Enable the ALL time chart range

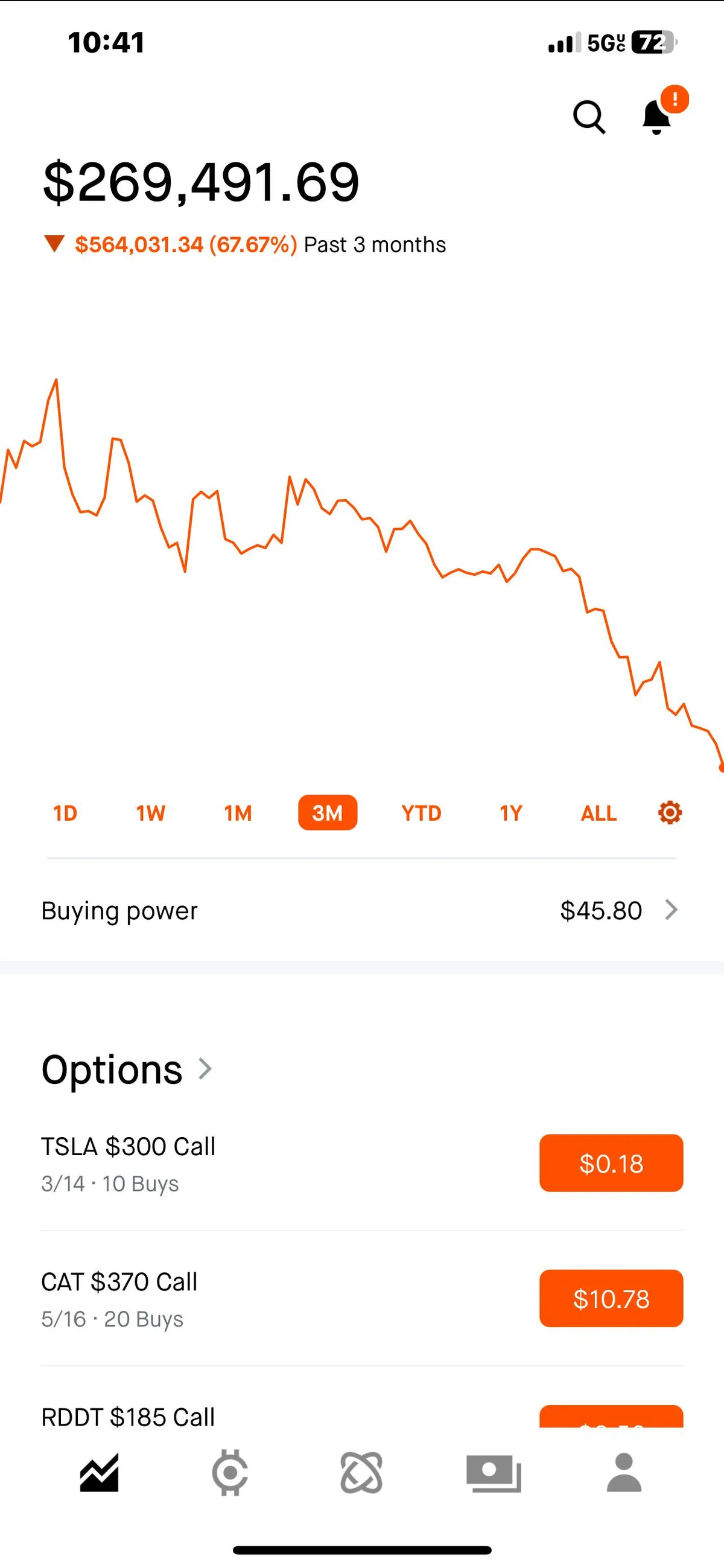point(598,812)
